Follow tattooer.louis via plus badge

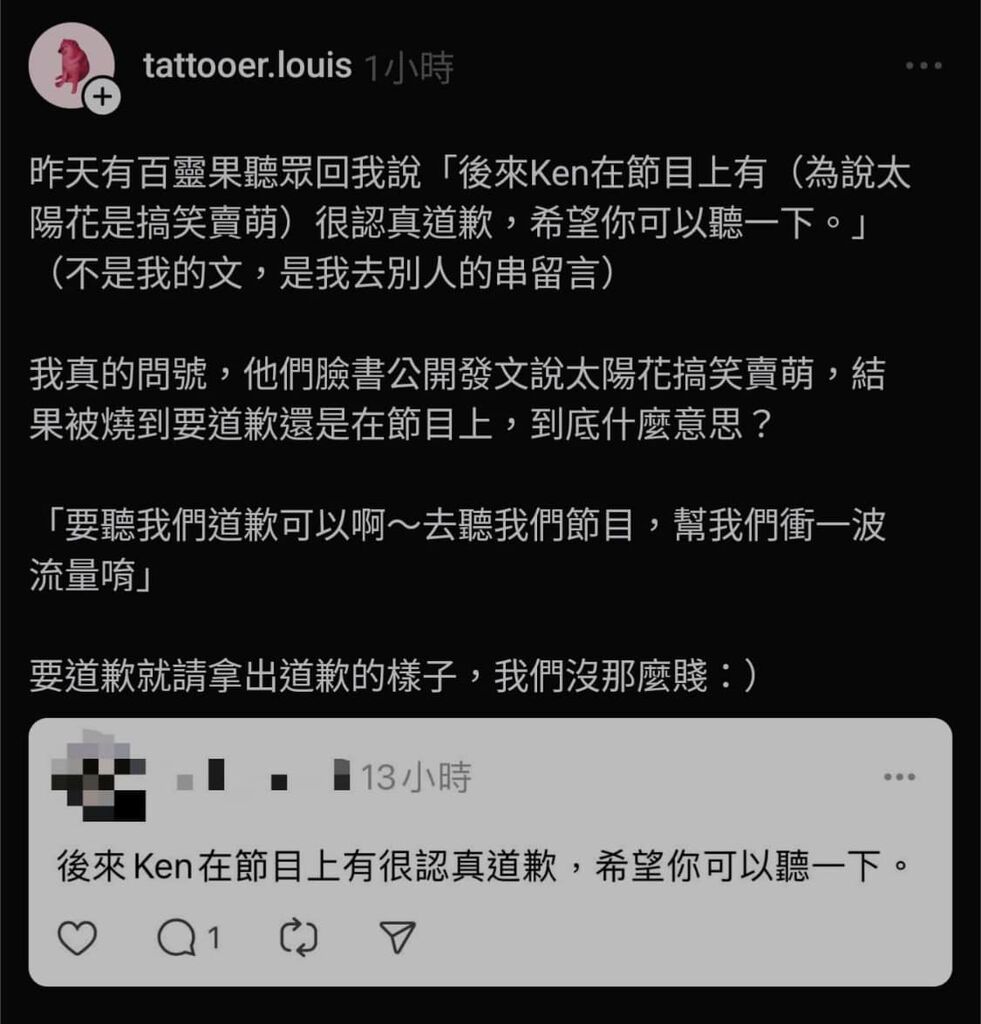102,98
